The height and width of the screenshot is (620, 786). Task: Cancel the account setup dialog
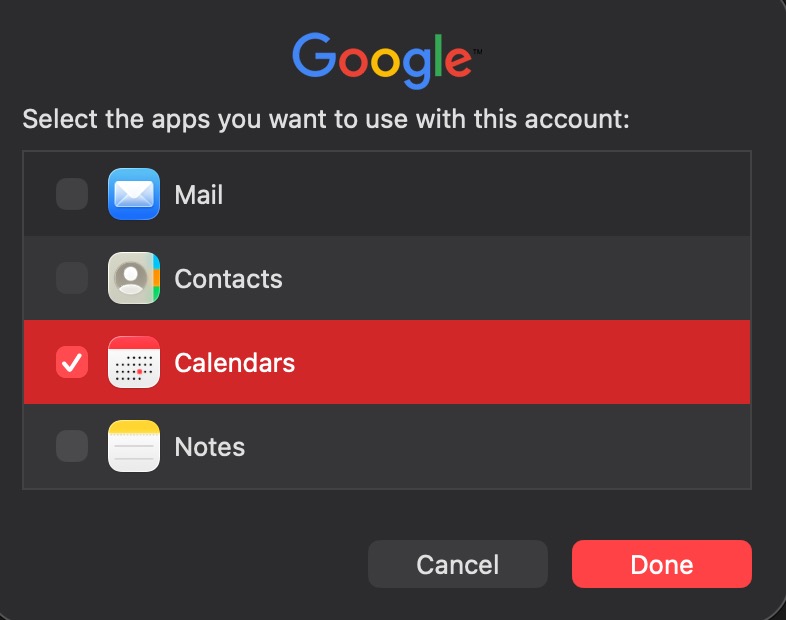tap(457, 564)
